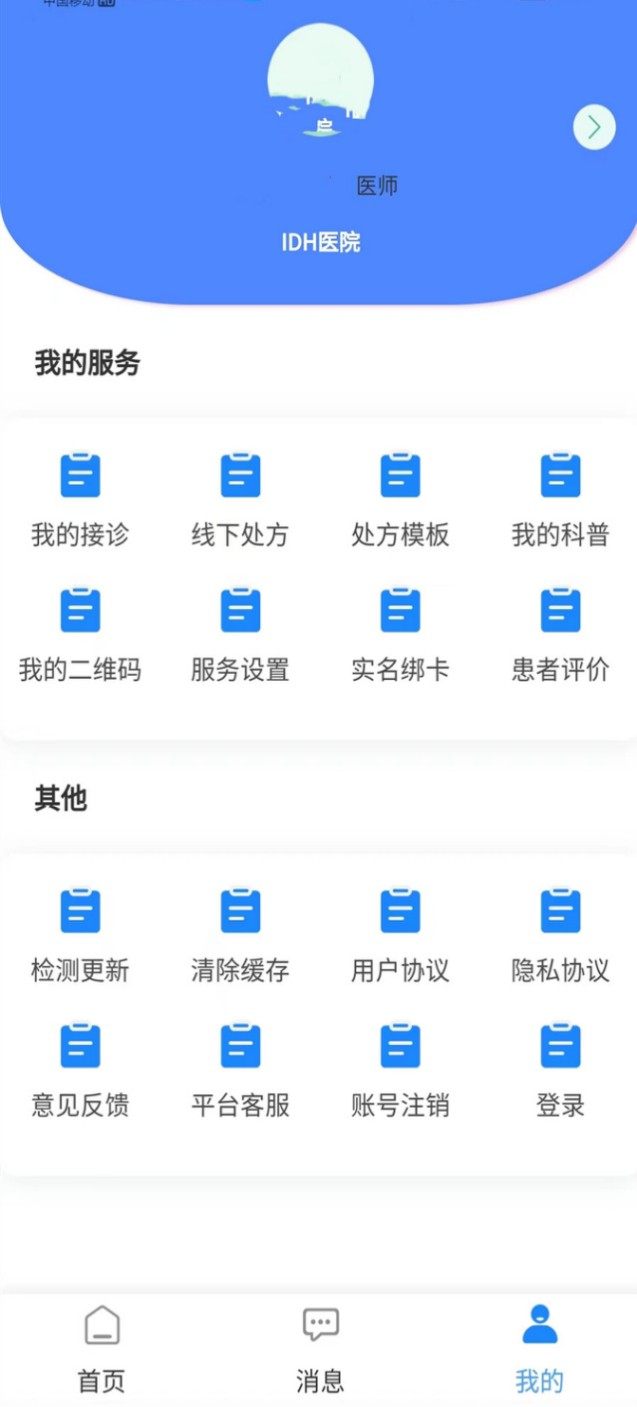The image size is (637, 1407).
Task: View 患者评价
Action: click(x=560, y=633)
